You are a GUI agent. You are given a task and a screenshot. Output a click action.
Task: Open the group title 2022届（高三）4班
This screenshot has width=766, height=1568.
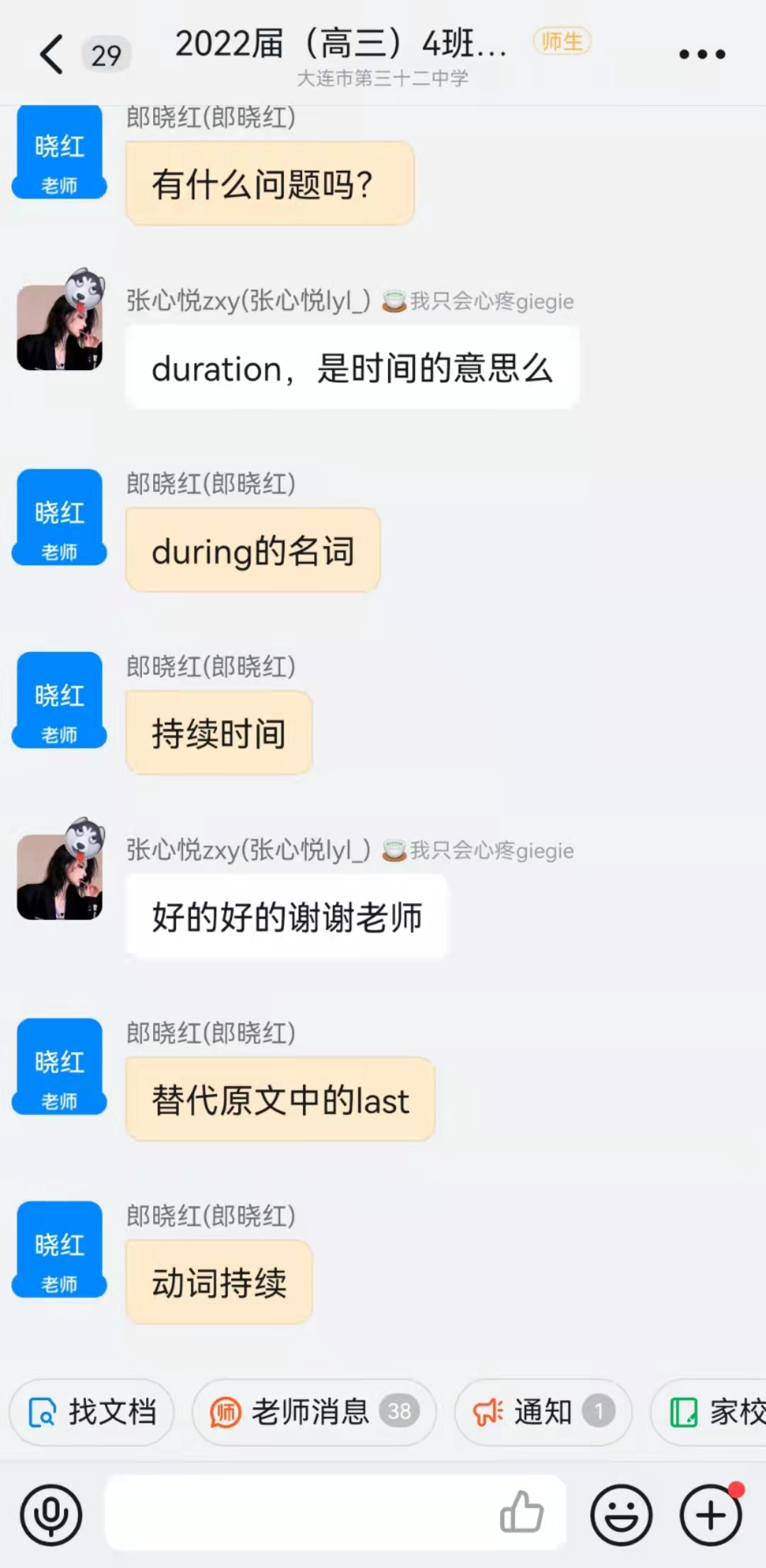pos(340,44)
